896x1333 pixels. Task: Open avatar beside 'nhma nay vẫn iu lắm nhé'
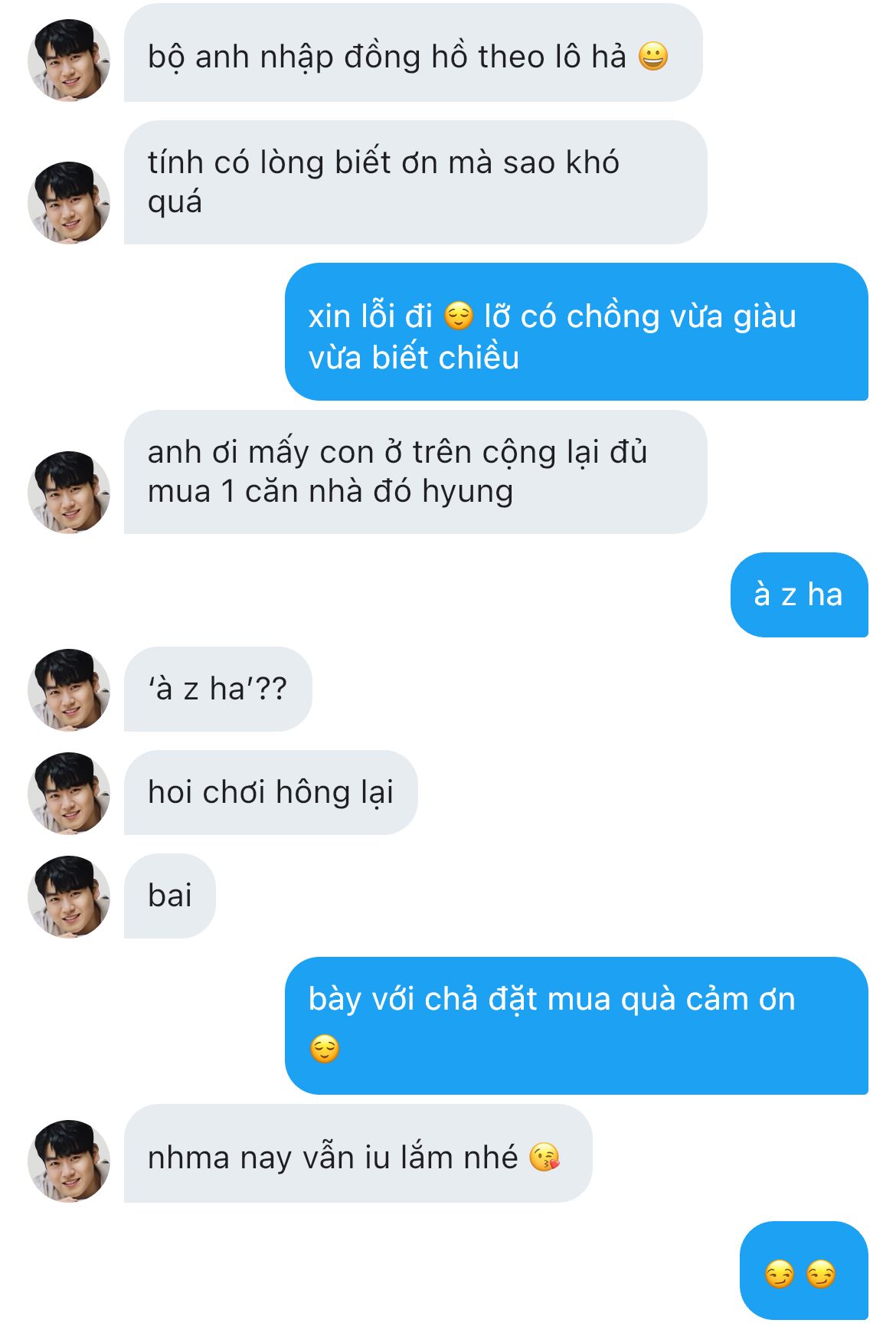(x=69, y=1160)
